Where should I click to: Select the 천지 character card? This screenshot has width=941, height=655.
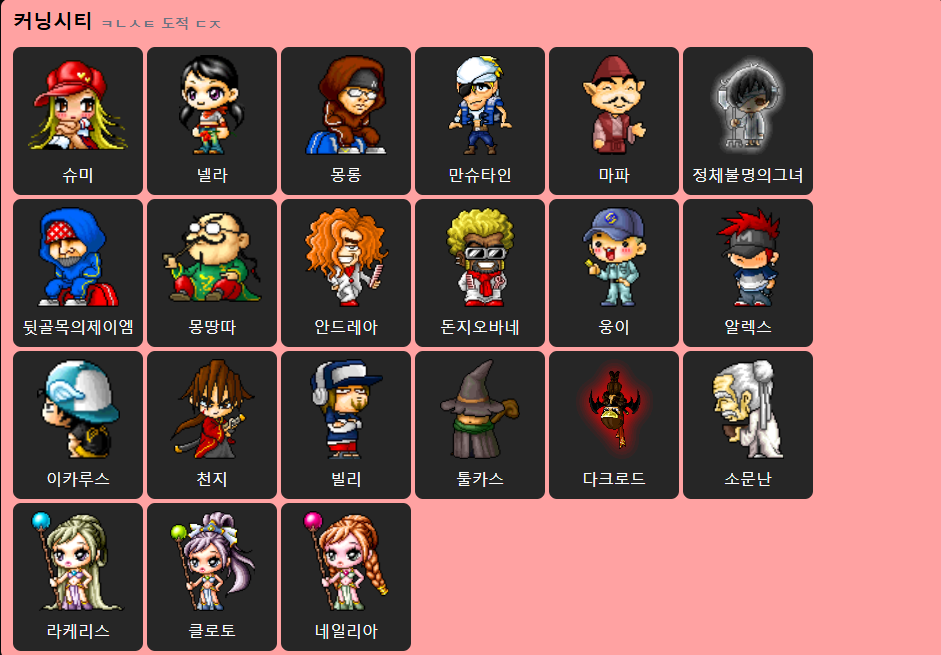click(x=212, y=425)
